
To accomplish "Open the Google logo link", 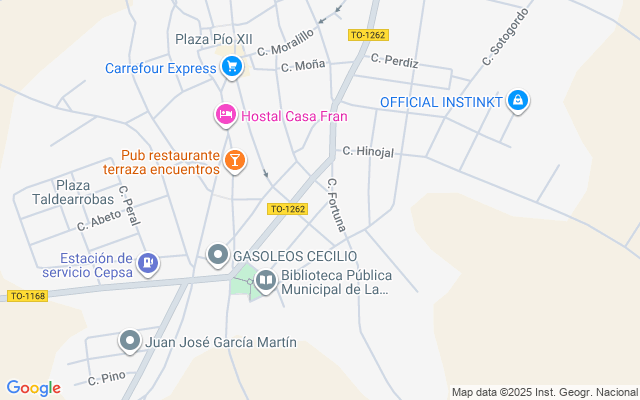I will coord(33,388).
